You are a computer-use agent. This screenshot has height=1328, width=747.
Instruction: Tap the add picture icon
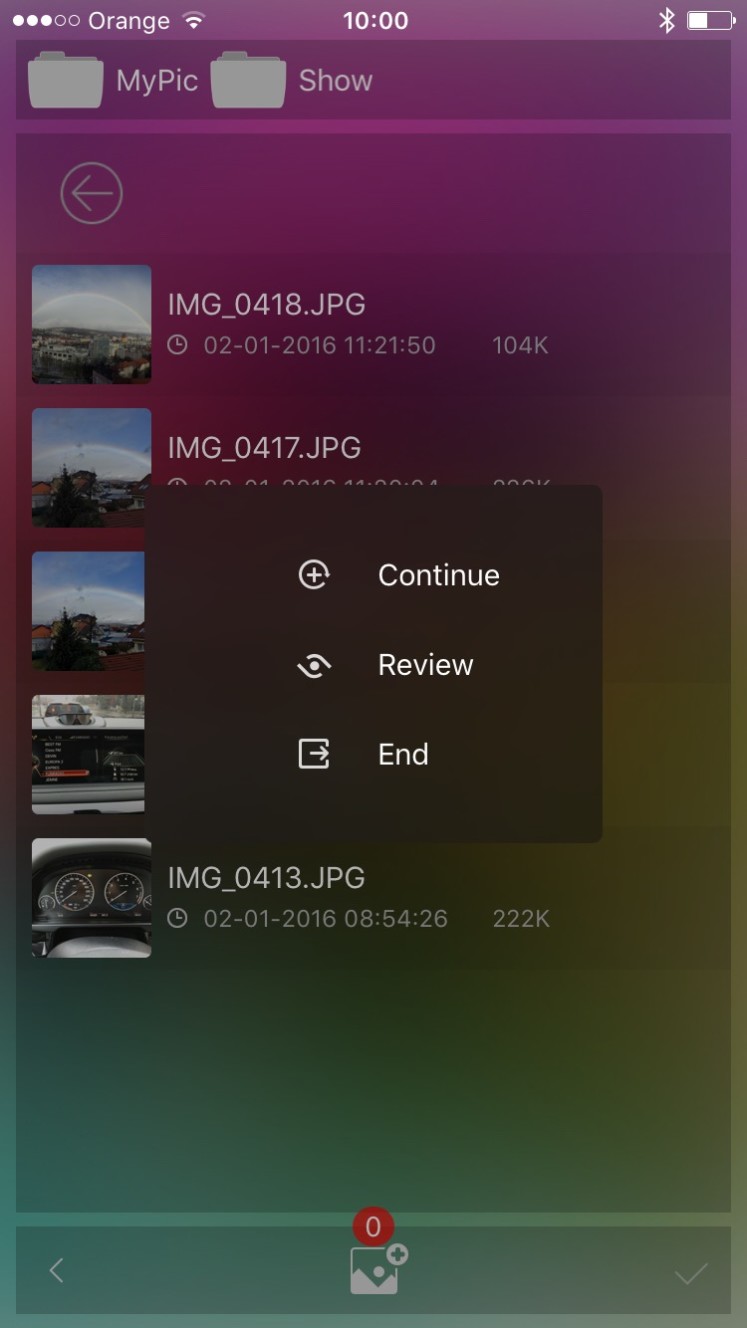click(376, 1270)
